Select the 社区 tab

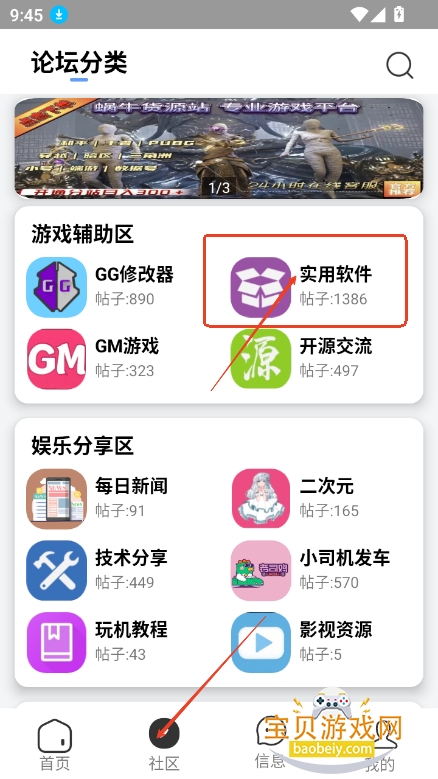pos(164,745)
